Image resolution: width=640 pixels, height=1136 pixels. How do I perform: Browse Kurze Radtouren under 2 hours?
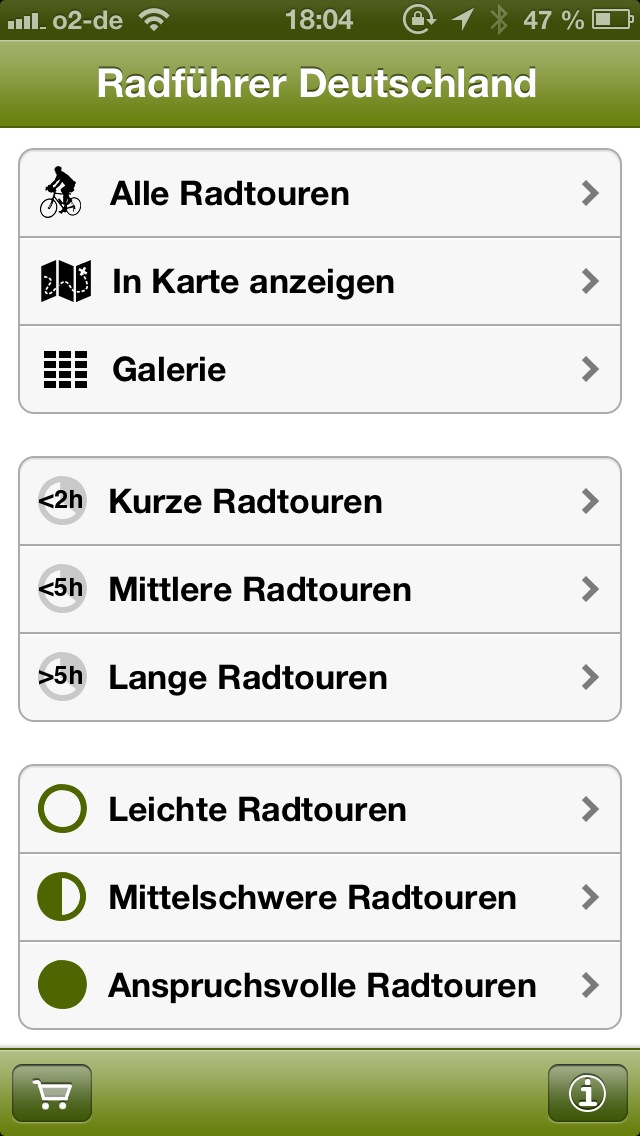320,502
